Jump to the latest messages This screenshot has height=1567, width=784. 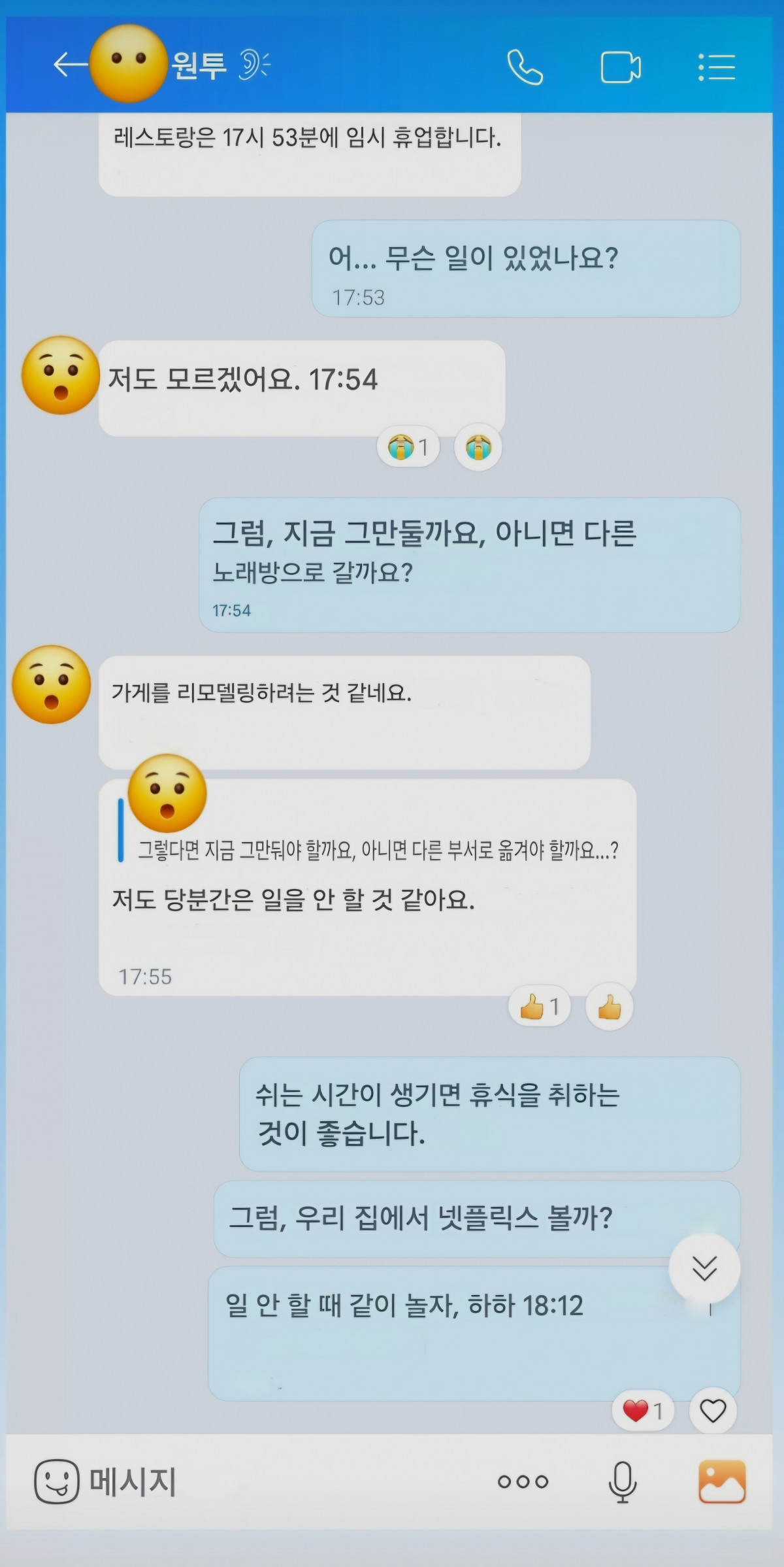[704, 1268]
